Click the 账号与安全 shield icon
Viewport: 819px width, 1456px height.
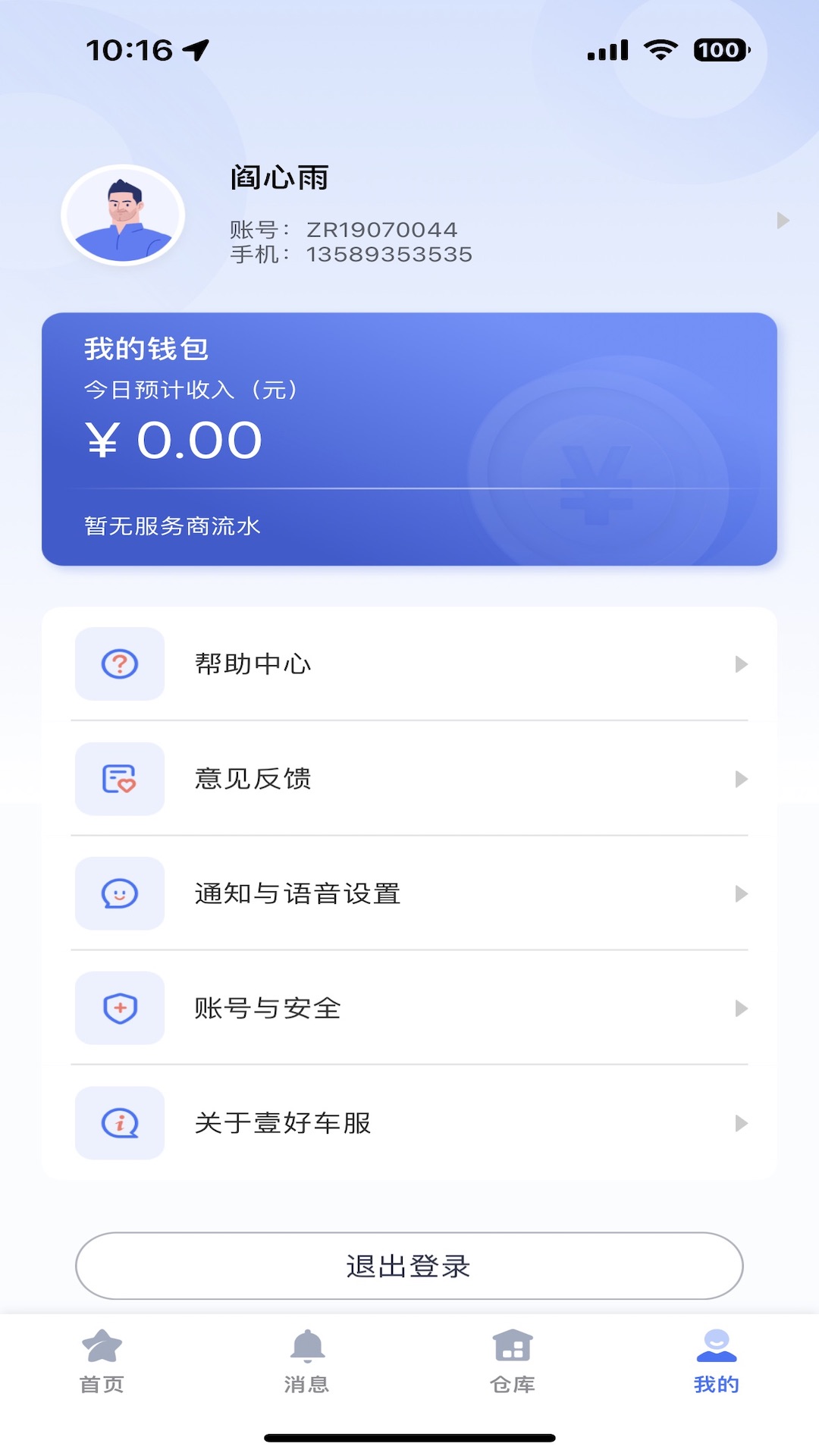click(x=120, y=1009)
